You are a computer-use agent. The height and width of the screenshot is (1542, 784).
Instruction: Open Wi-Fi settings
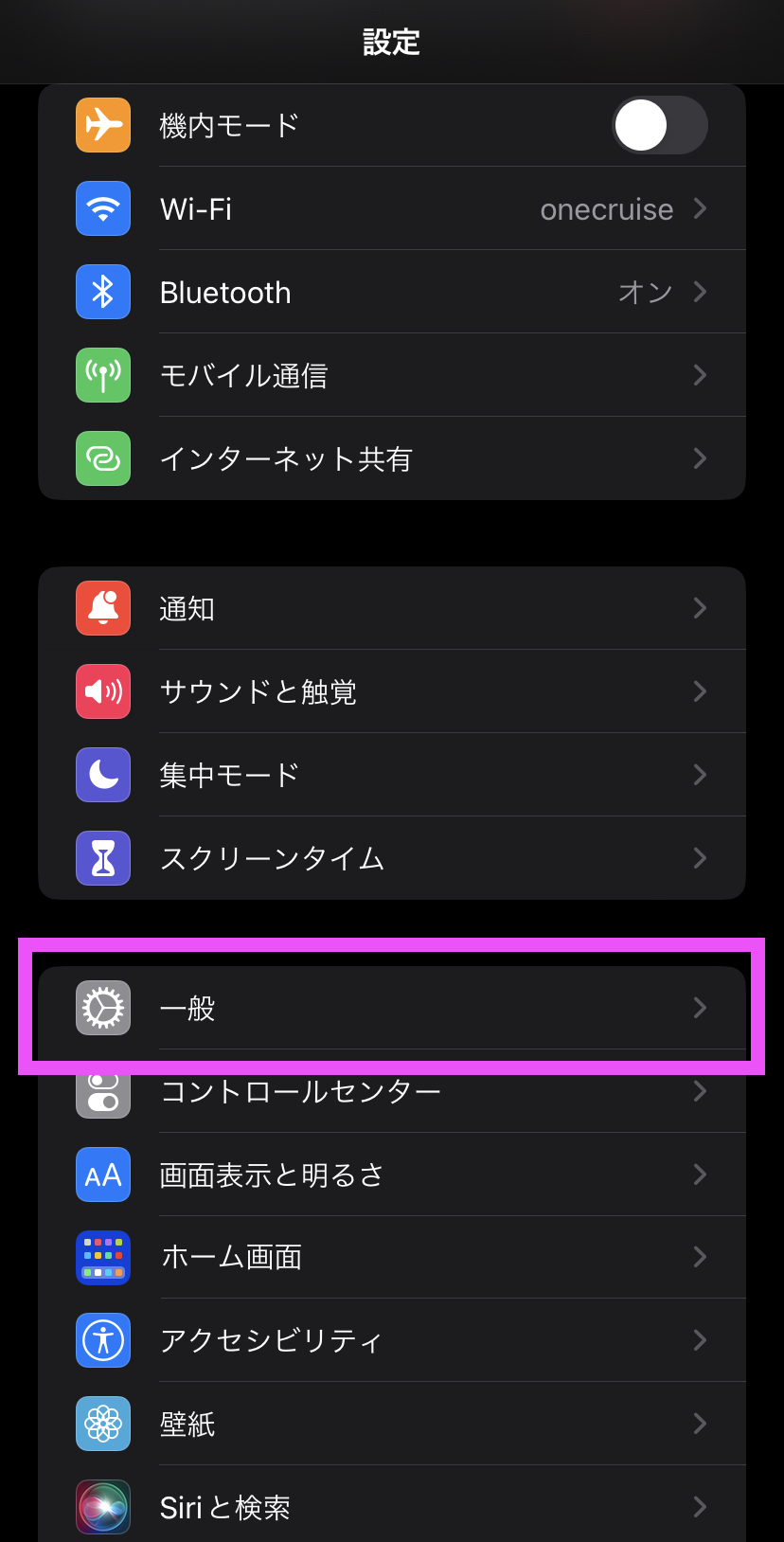tap(392, 208)
